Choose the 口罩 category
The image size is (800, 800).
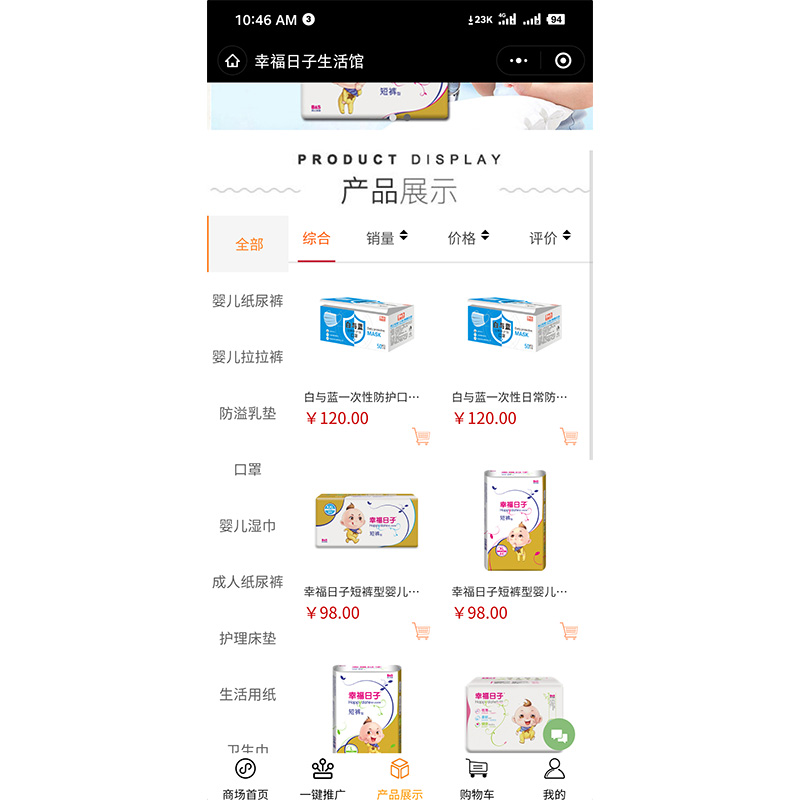pos(248,469)
